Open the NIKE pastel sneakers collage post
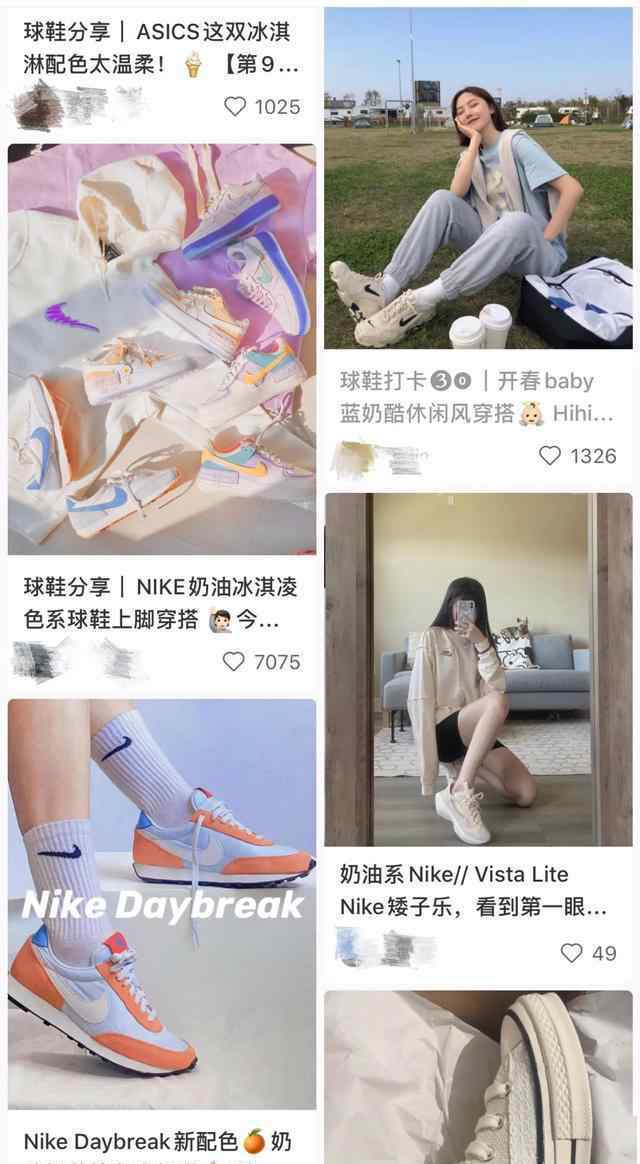 [162, 349]
